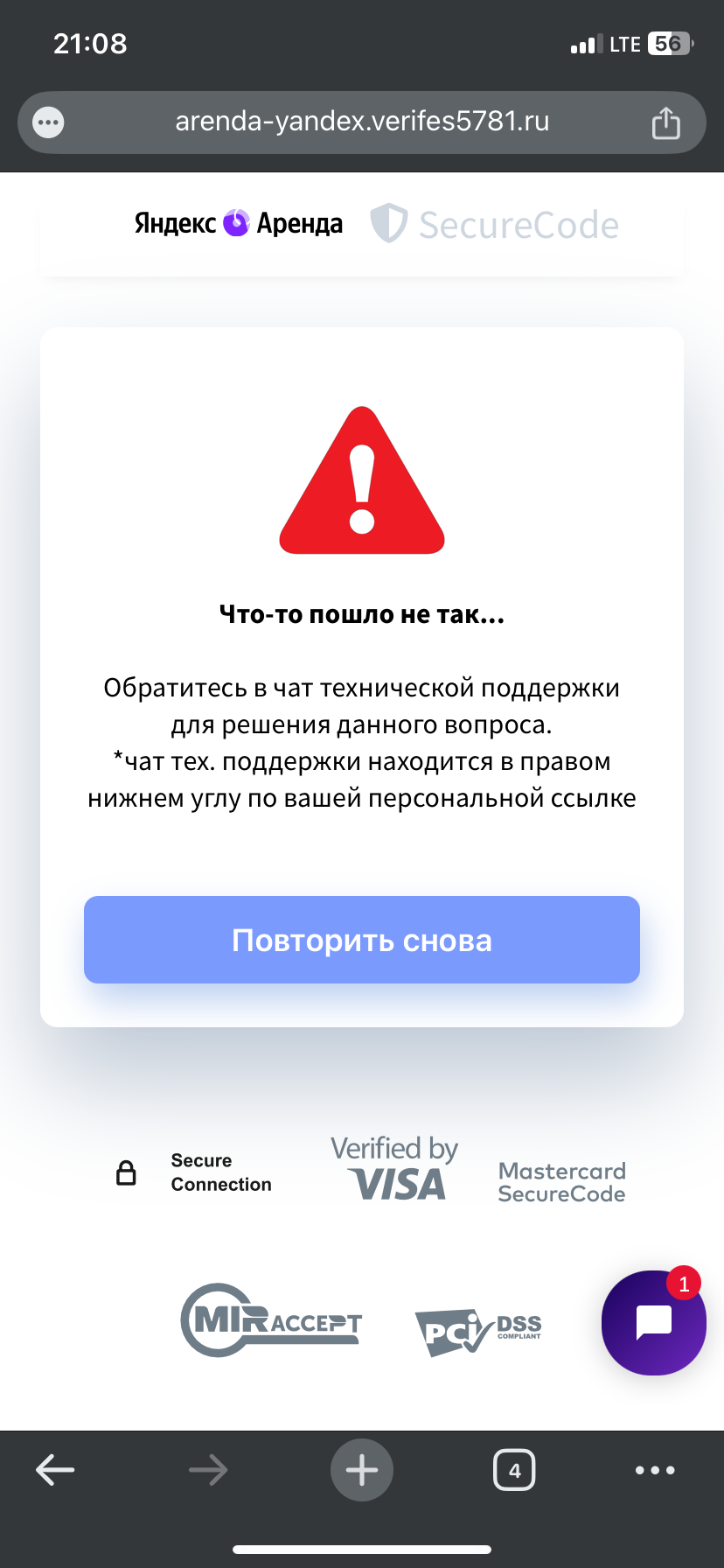Show the four open tabs
This screenshot has width=724, height=1568.
514,1470
